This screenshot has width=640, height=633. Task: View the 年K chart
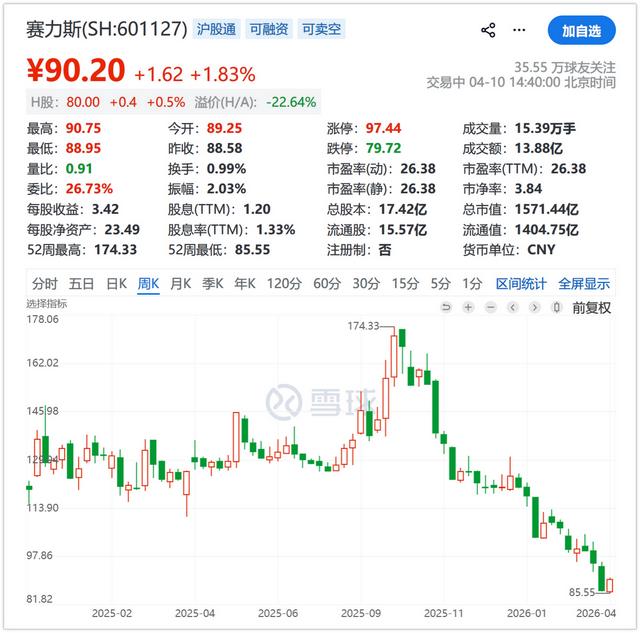(x=244, y=283)
